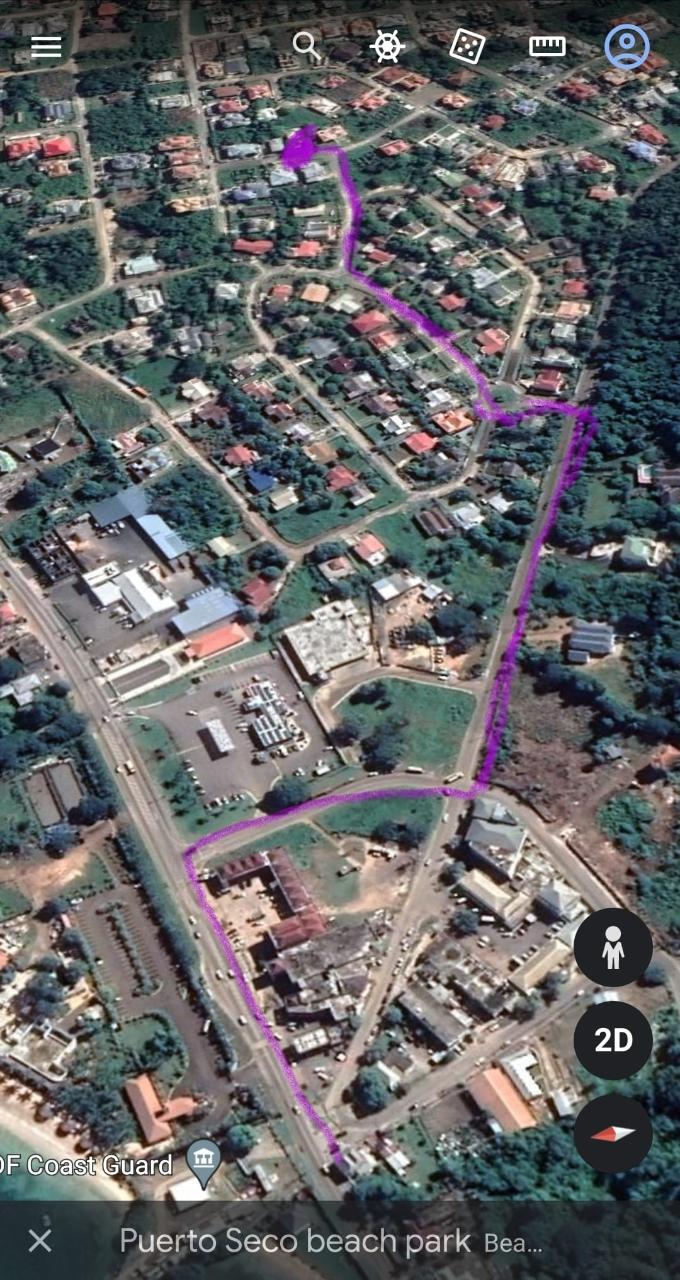Tap the Coast Guard place marker

204,1160
